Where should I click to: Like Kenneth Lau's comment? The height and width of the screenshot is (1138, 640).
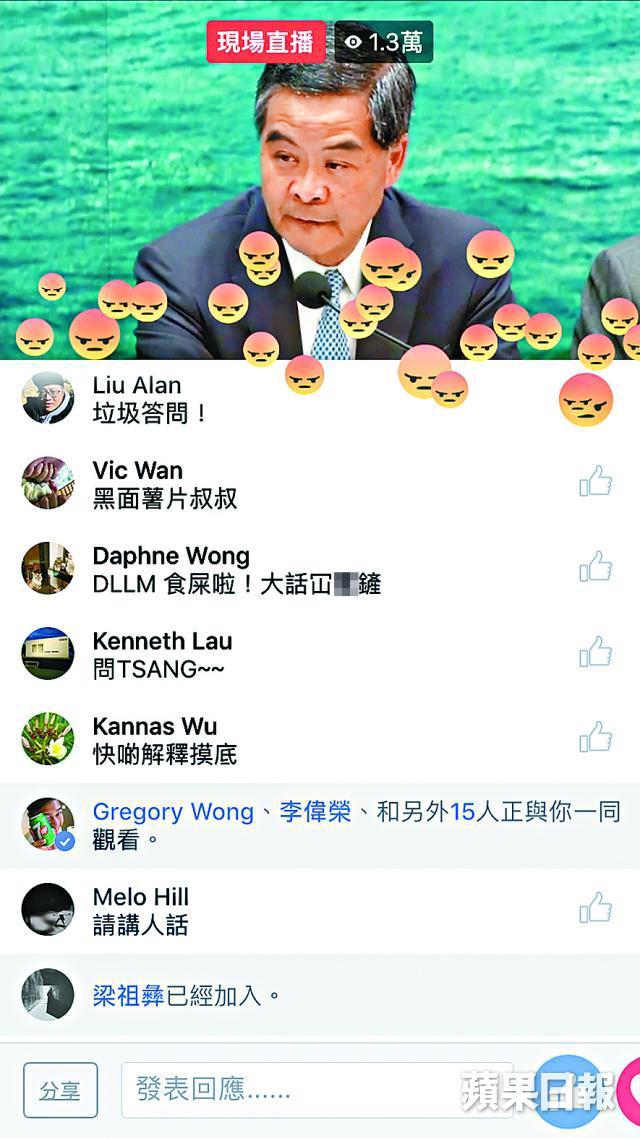click(x=596, y=652)
